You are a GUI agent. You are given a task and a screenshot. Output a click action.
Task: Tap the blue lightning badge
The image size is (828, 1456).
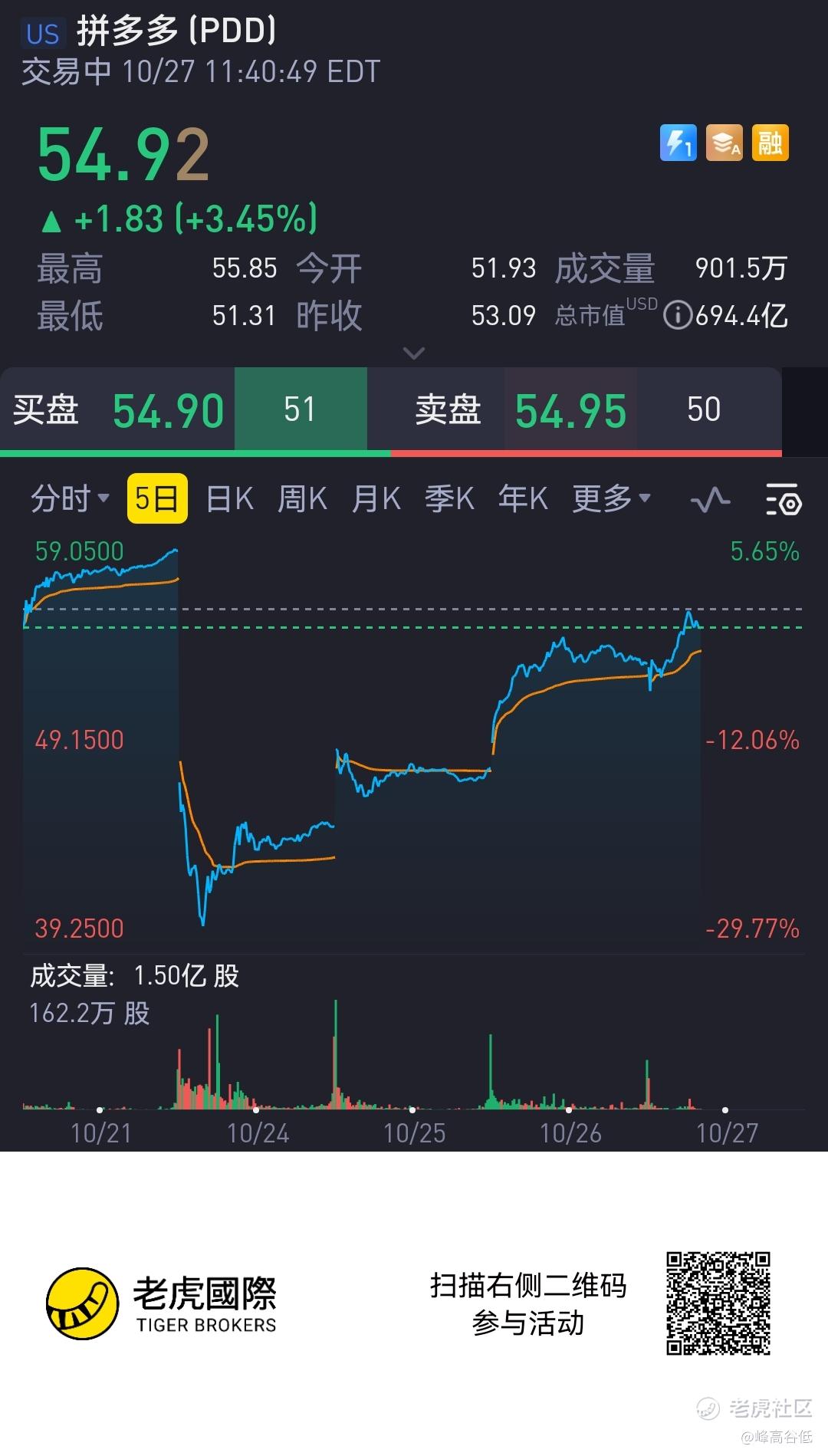(678, 143)
